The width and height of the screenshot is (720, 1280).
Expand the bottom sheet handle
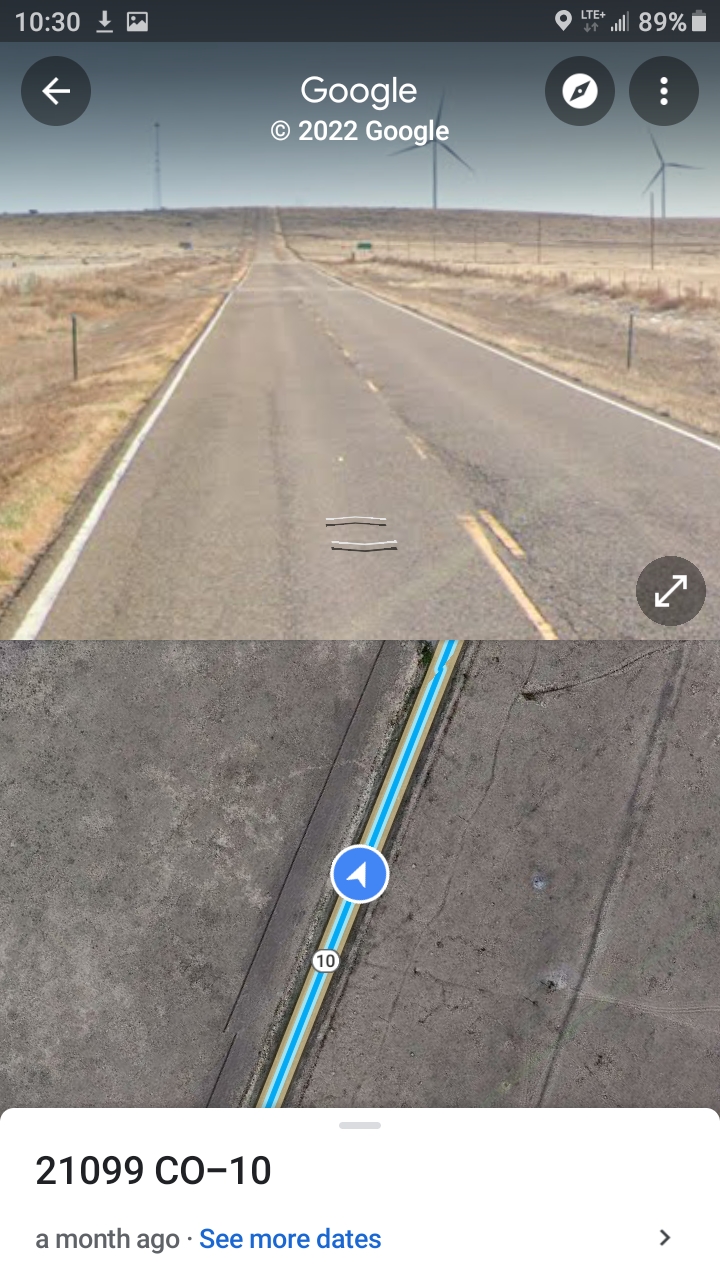click(x=360, y=1126)
